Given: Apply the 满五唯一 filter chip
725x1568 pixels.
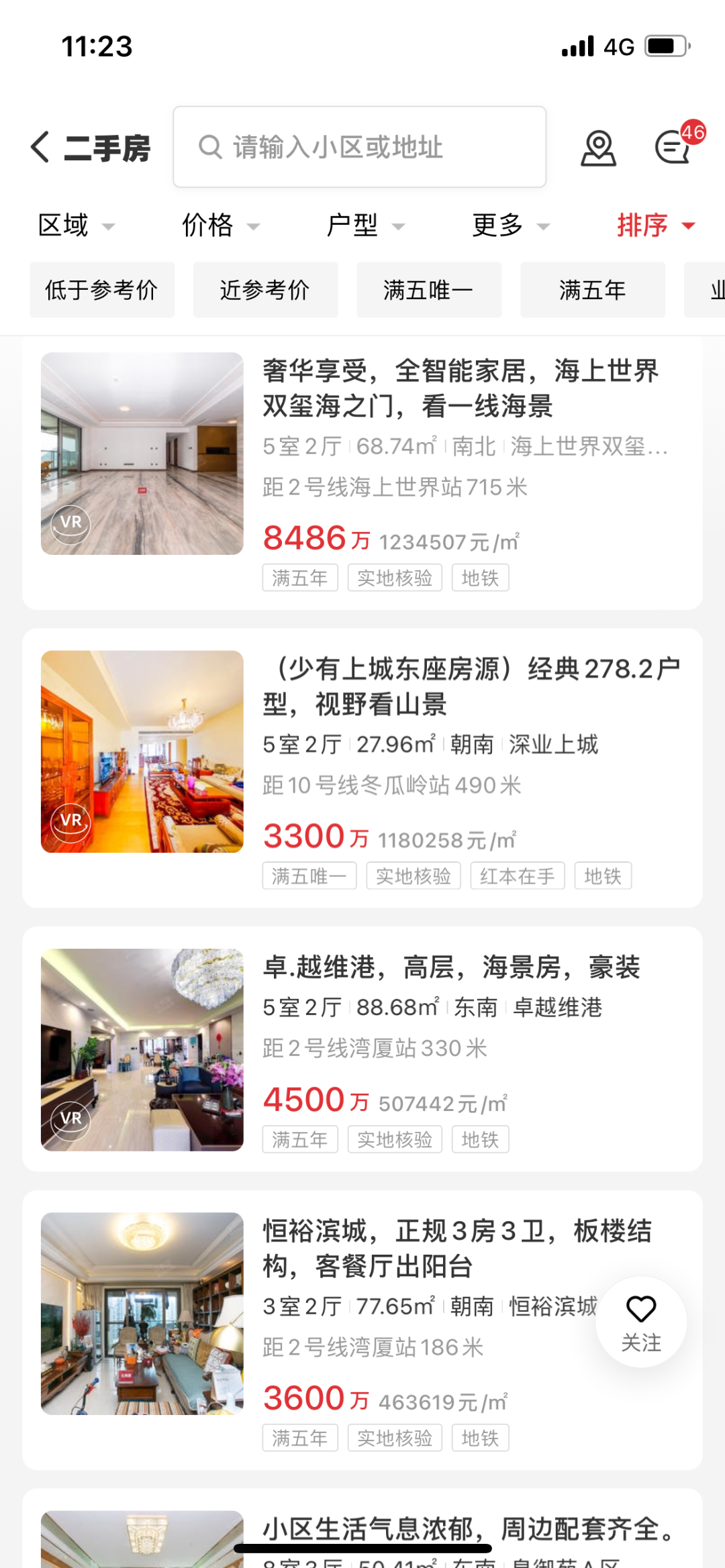Looking at the screenshot, I should [x=429, y=290].
